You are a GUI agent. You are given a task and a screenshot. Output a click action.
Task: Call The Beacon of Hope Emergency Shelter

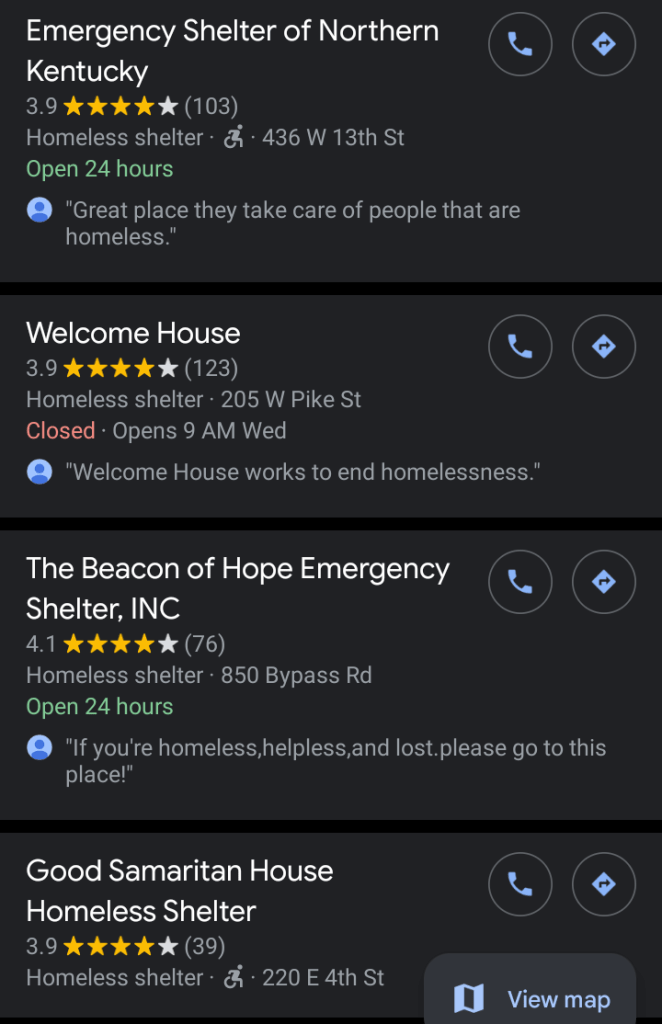520,581
